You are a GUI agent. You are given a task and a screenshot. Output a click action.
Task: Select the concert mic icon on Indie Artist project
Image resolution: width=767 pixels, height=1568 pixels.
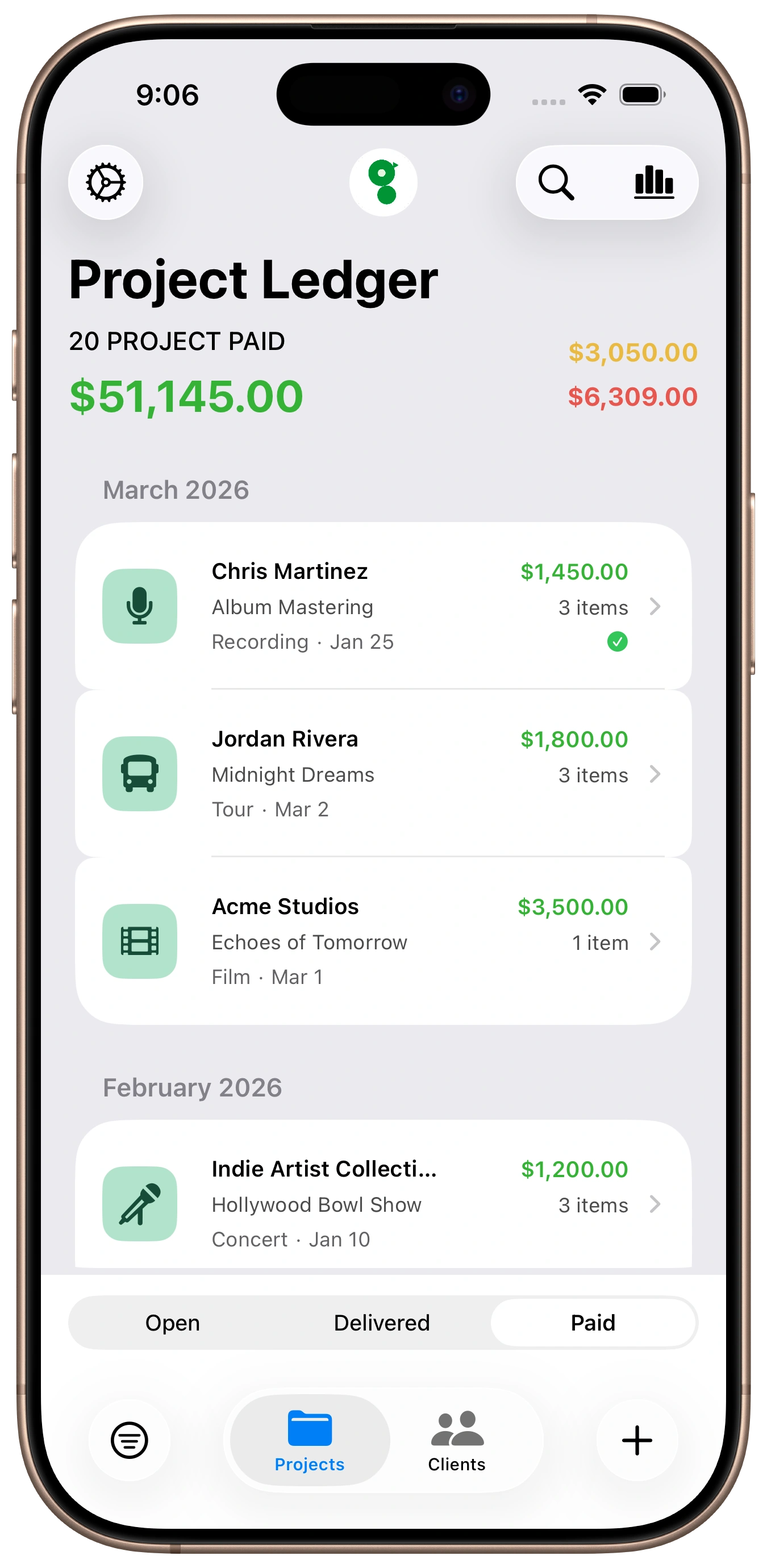(x=139, y=1204)
